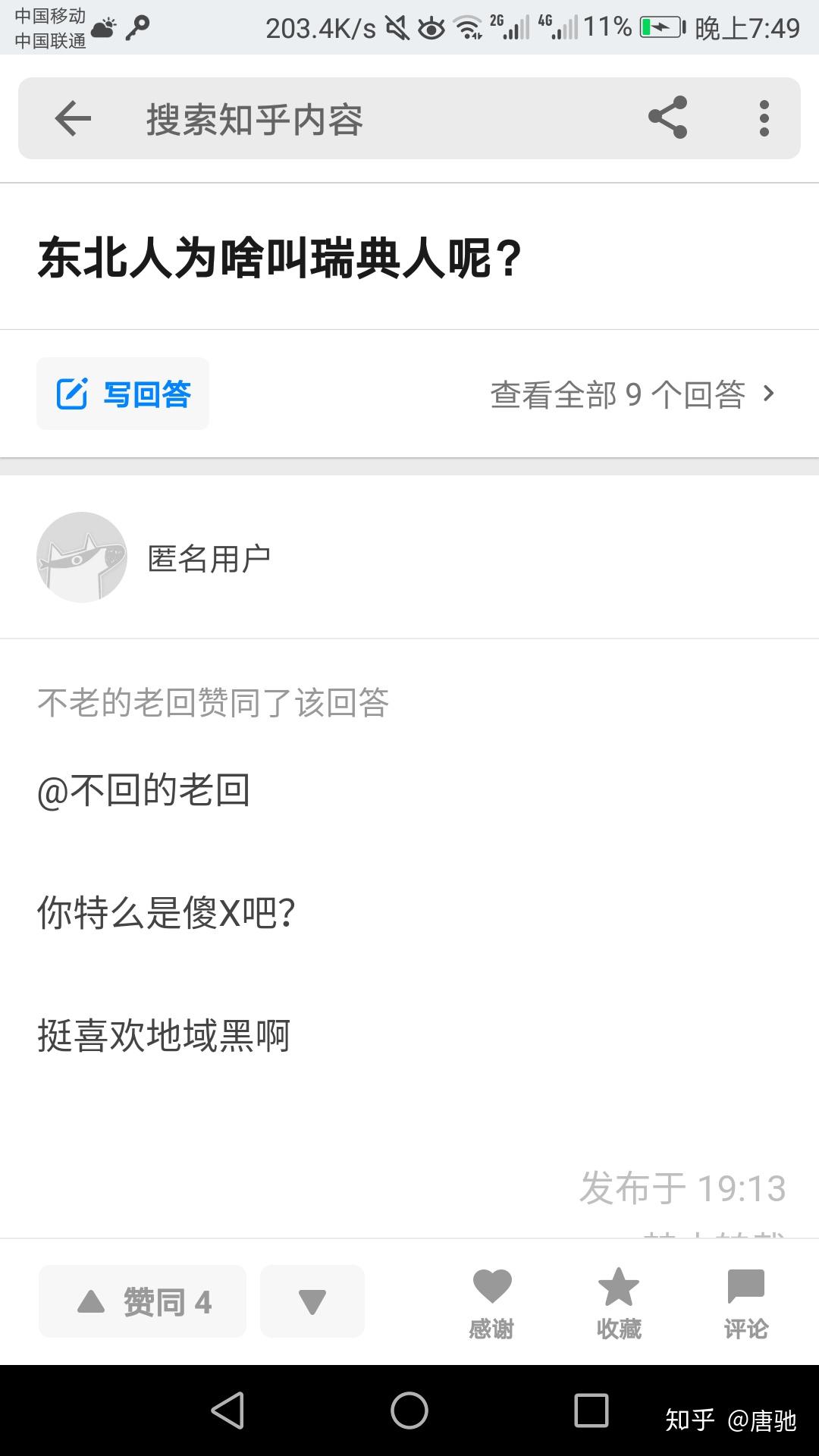Tap the 匿名用户 username

(x=206, y=557)
